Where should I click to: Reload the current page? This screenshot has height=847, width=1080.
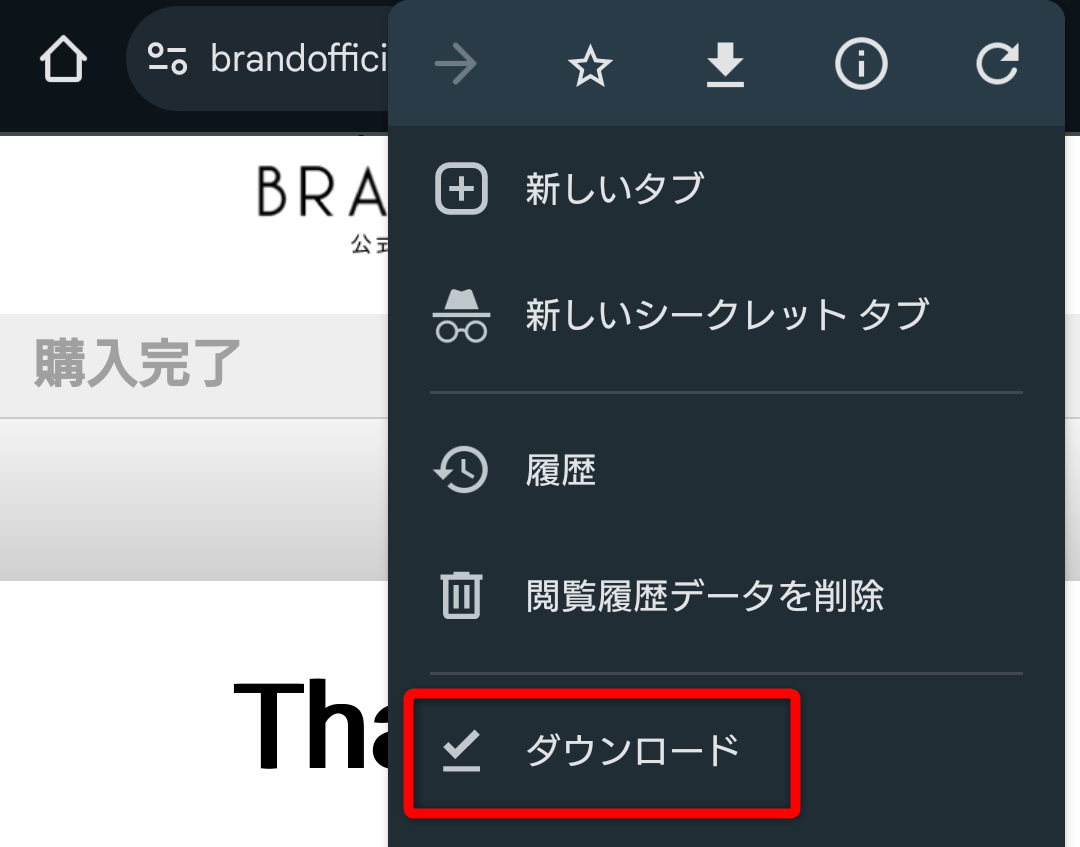(x=996, y=67)
